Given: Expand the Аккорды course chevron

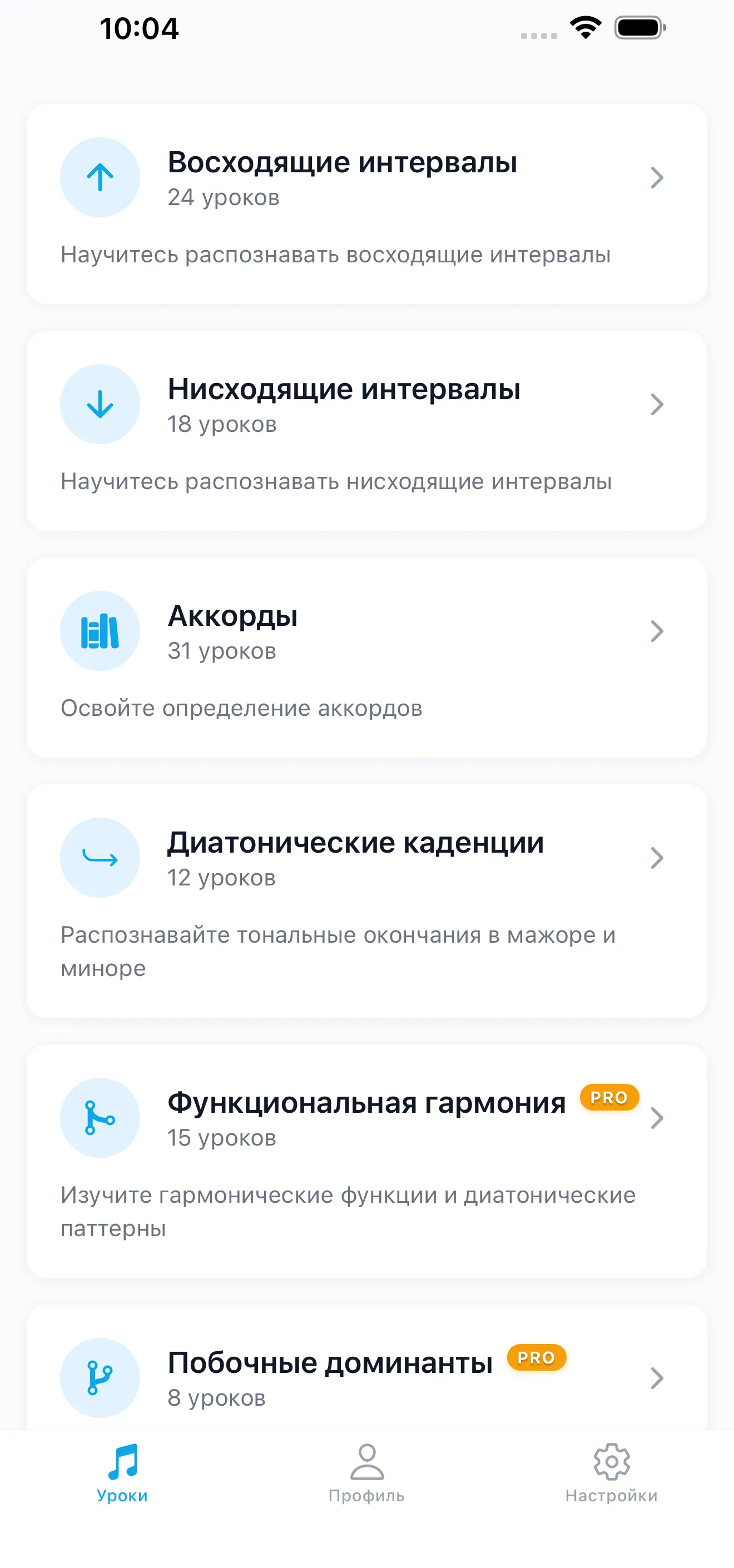Looking at the screenshot, I should click(657, 631).
